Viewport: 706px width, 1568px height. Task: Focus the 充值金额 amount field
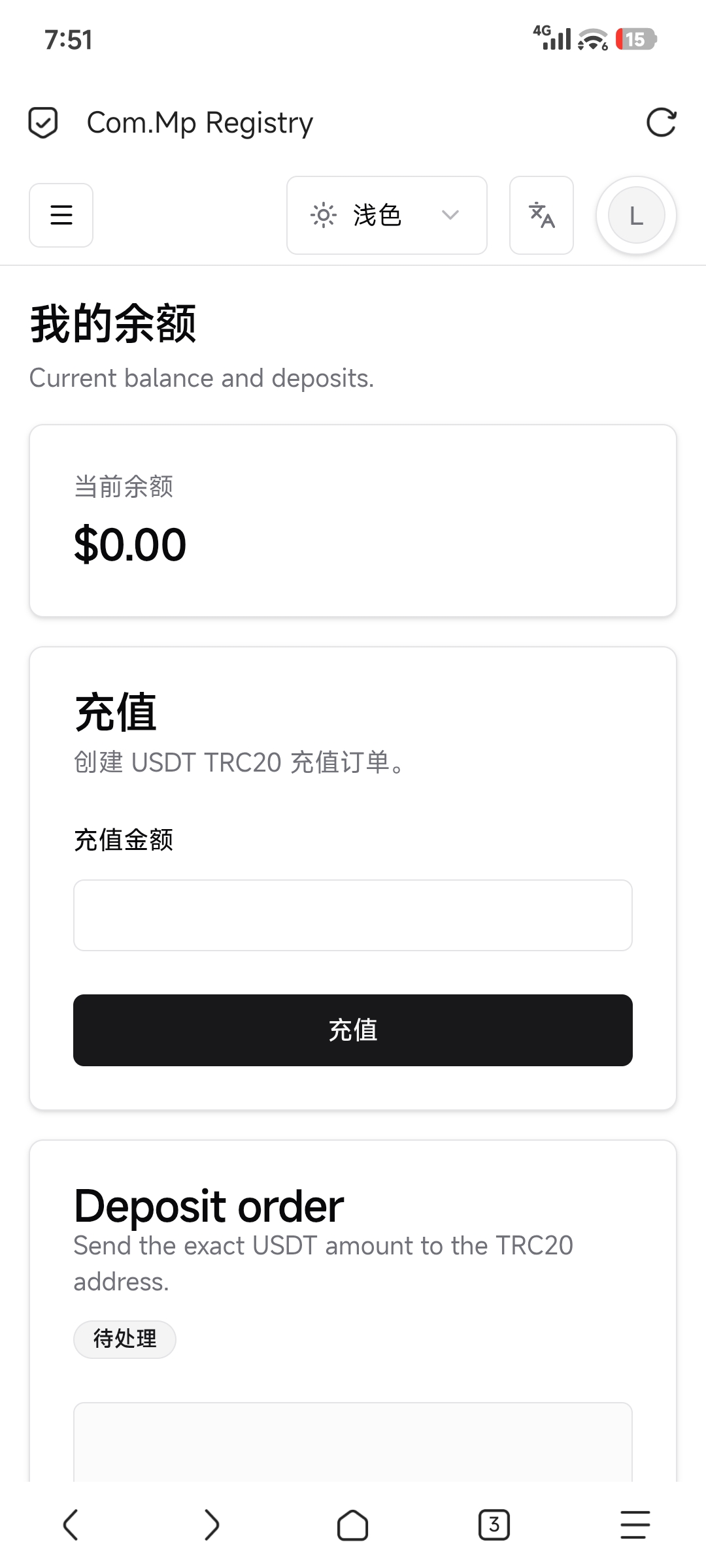[353, 915]
